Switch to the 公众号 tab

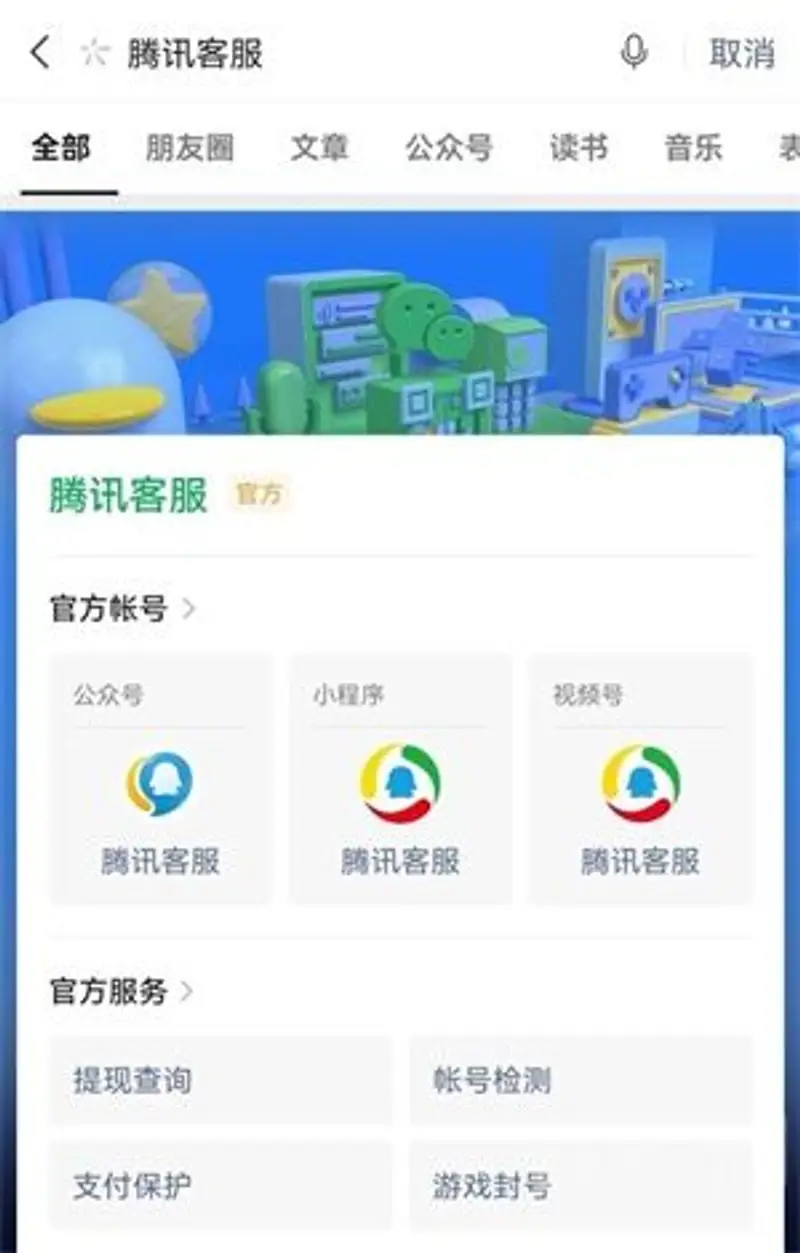(x=449, y=148)
